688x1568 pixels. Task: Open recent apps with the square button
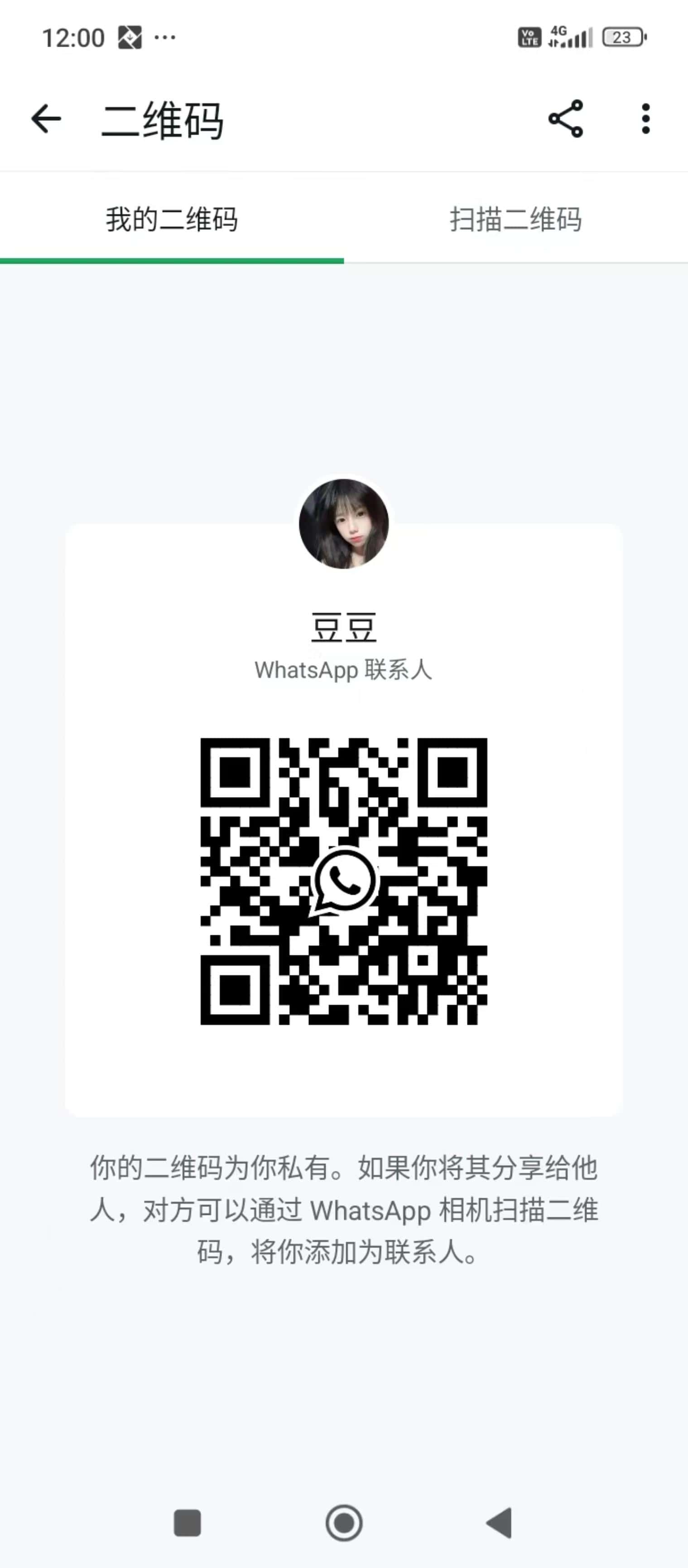188,1523
